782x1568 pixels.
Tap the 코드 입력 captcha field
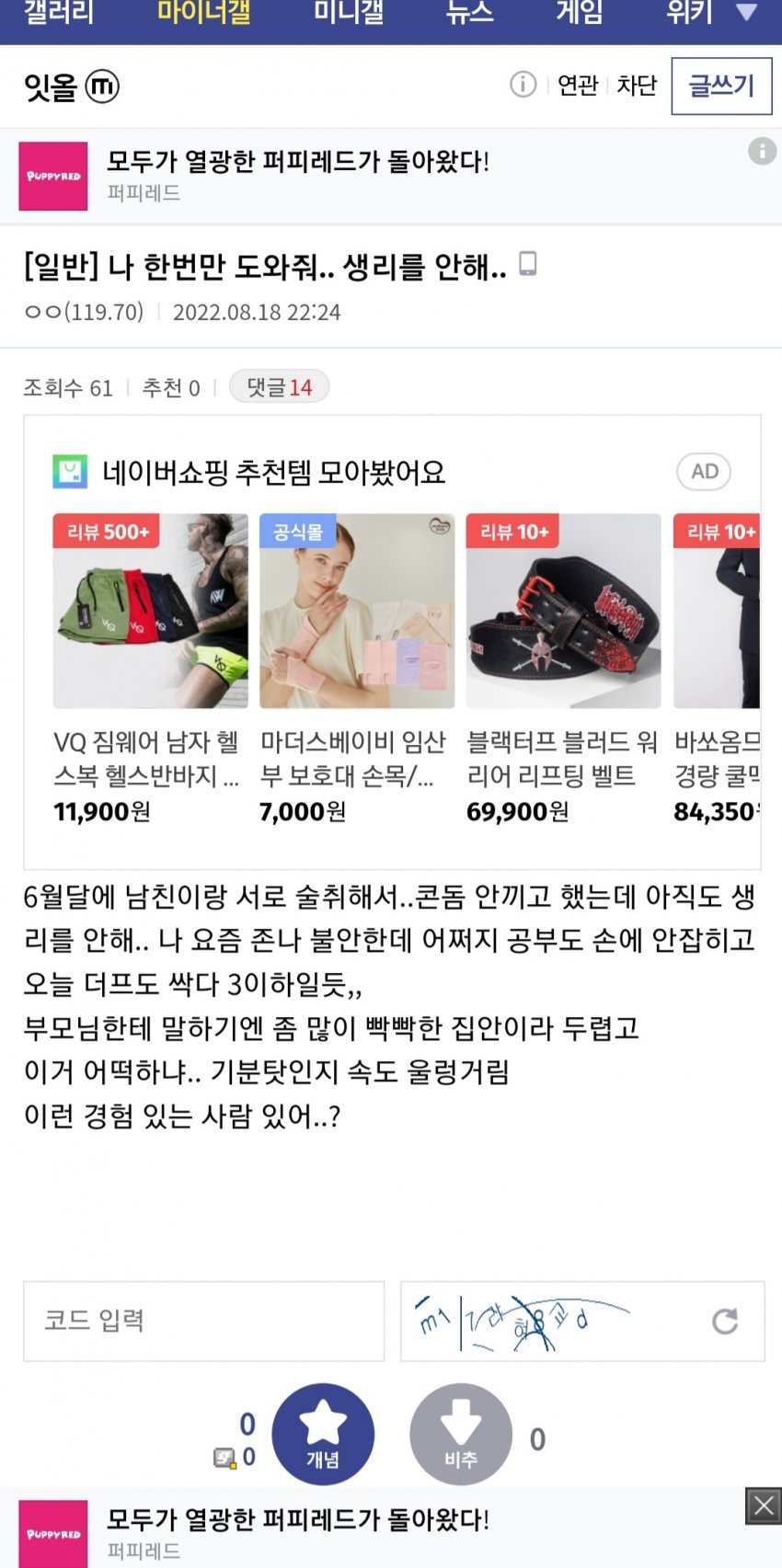click(x=203, y=1321)
